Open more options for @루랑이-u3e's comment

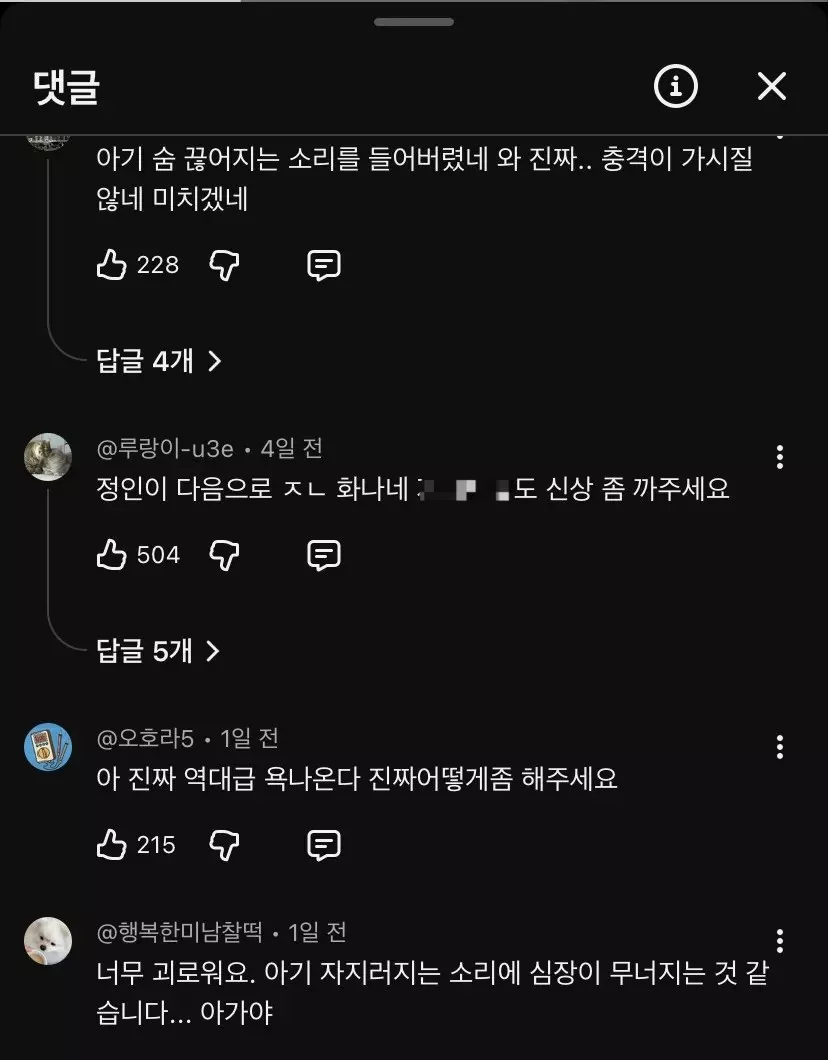click(779, 458)
